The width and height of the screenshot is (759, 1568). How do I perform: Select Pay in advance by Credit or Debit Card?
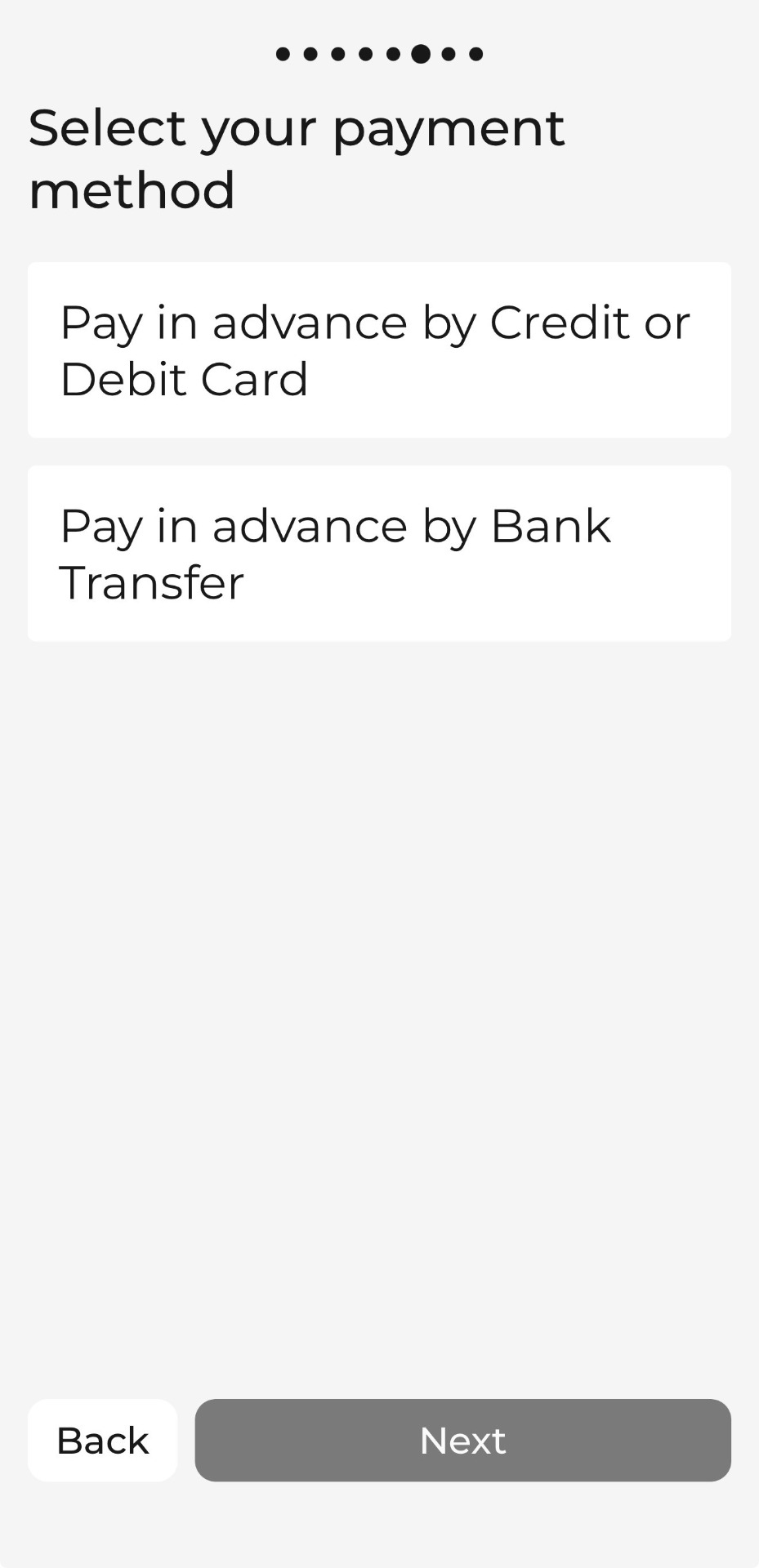pyautogui.click(x=379, y=350)
